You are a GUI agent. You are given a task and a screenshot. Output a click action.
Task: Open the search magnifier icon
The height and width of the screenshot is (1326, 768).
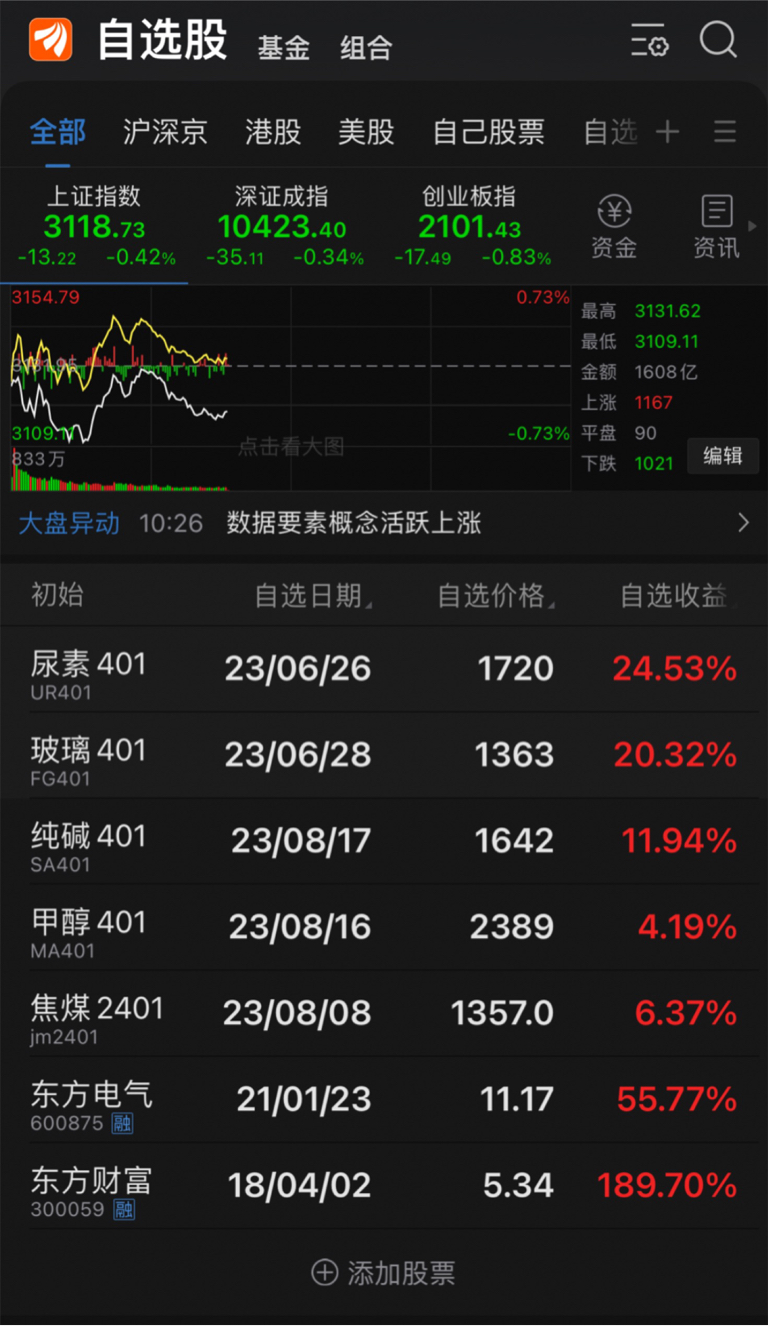point(718,41)
